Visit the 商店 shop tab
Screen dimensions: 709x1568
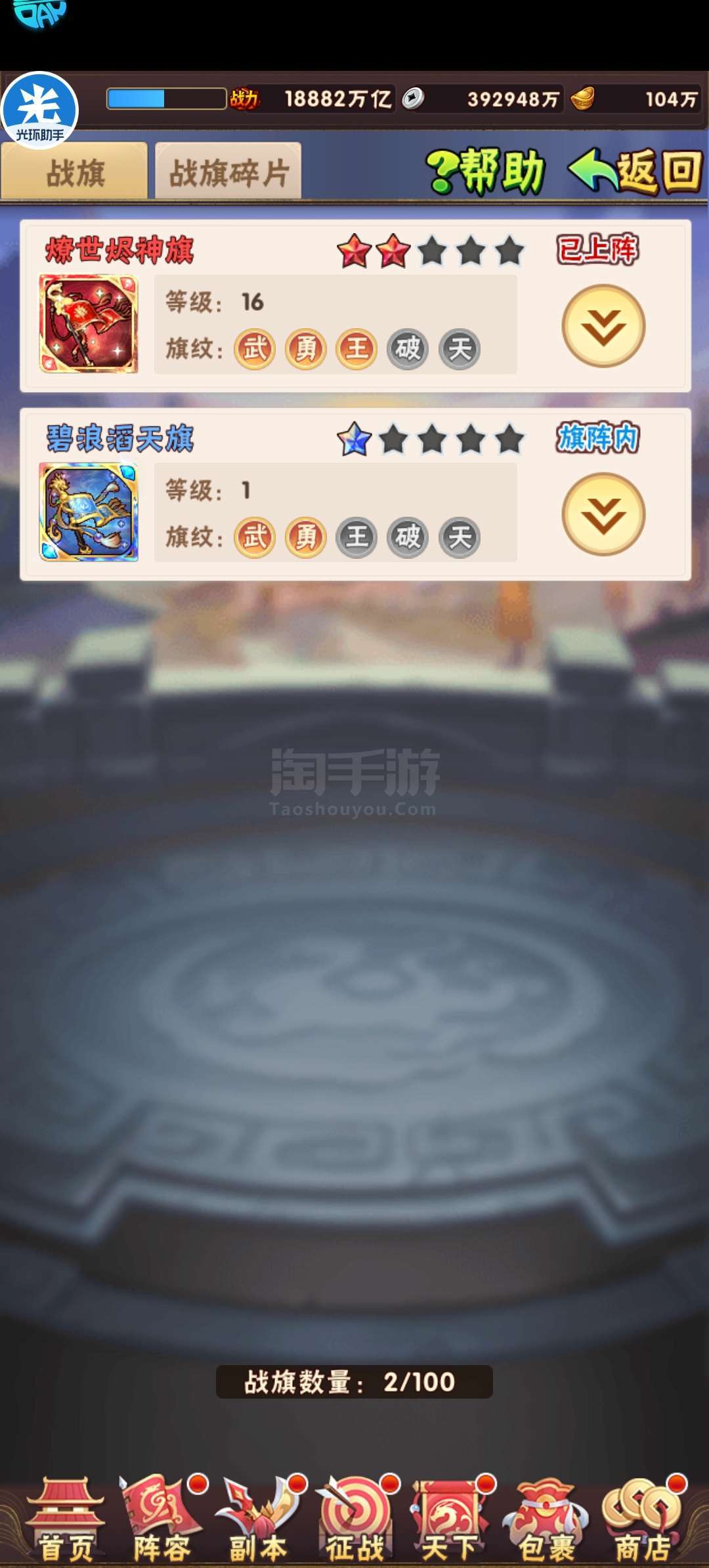pos(643,1519)
